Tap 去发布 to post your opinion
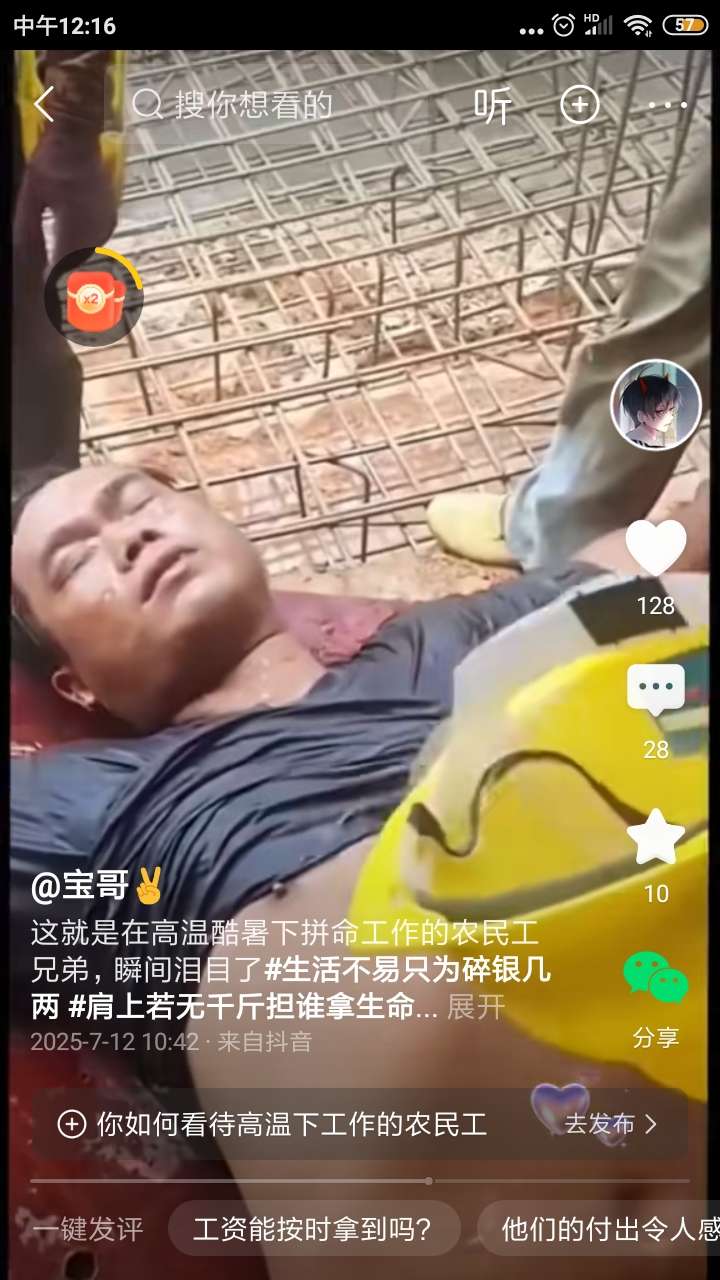The width and height of the screenshot is (720, 1280). [610, 1124]
